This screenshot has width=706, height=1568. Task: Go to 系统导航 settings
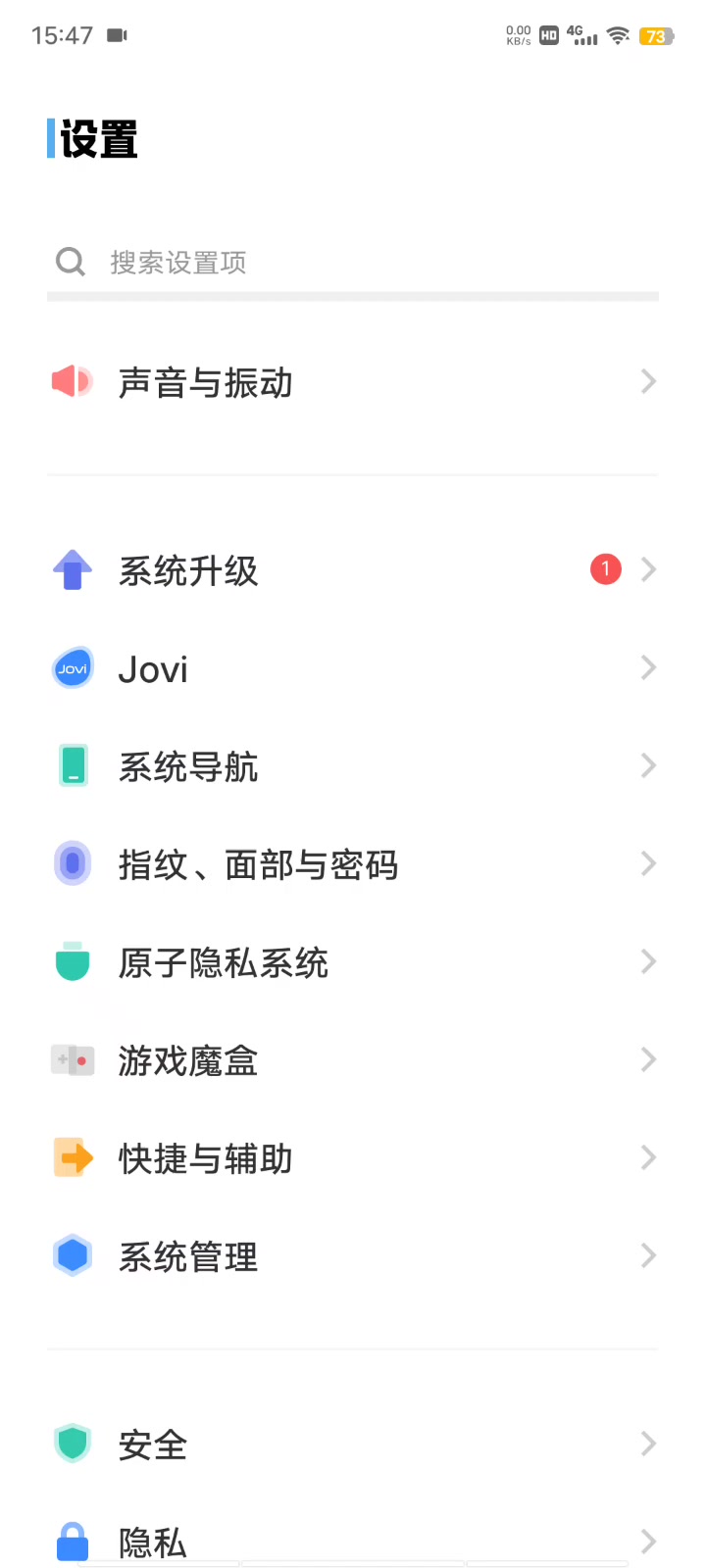(x=353, y=766)
